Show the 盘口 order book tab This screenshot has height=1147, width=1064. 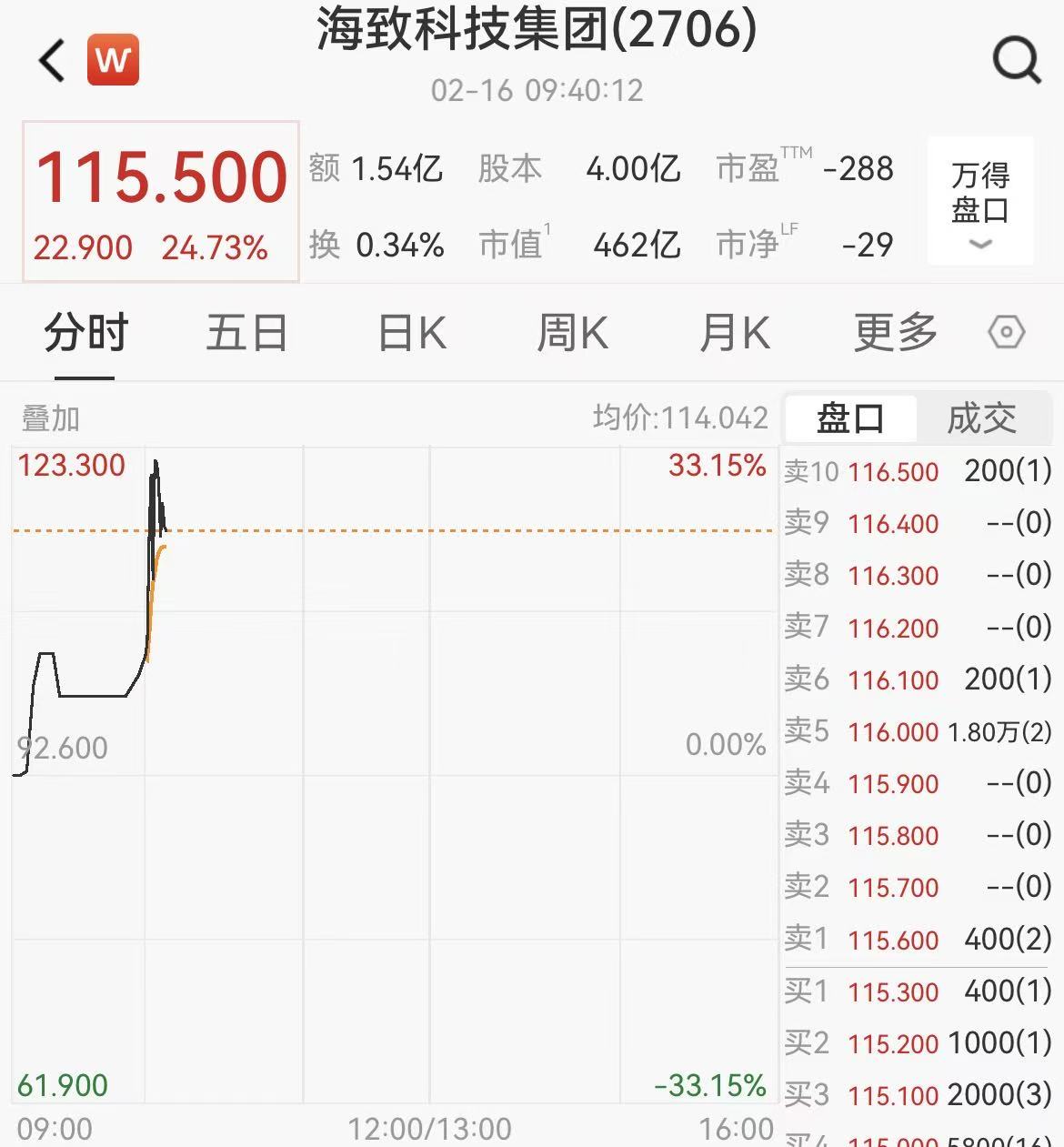pos(850,418)
